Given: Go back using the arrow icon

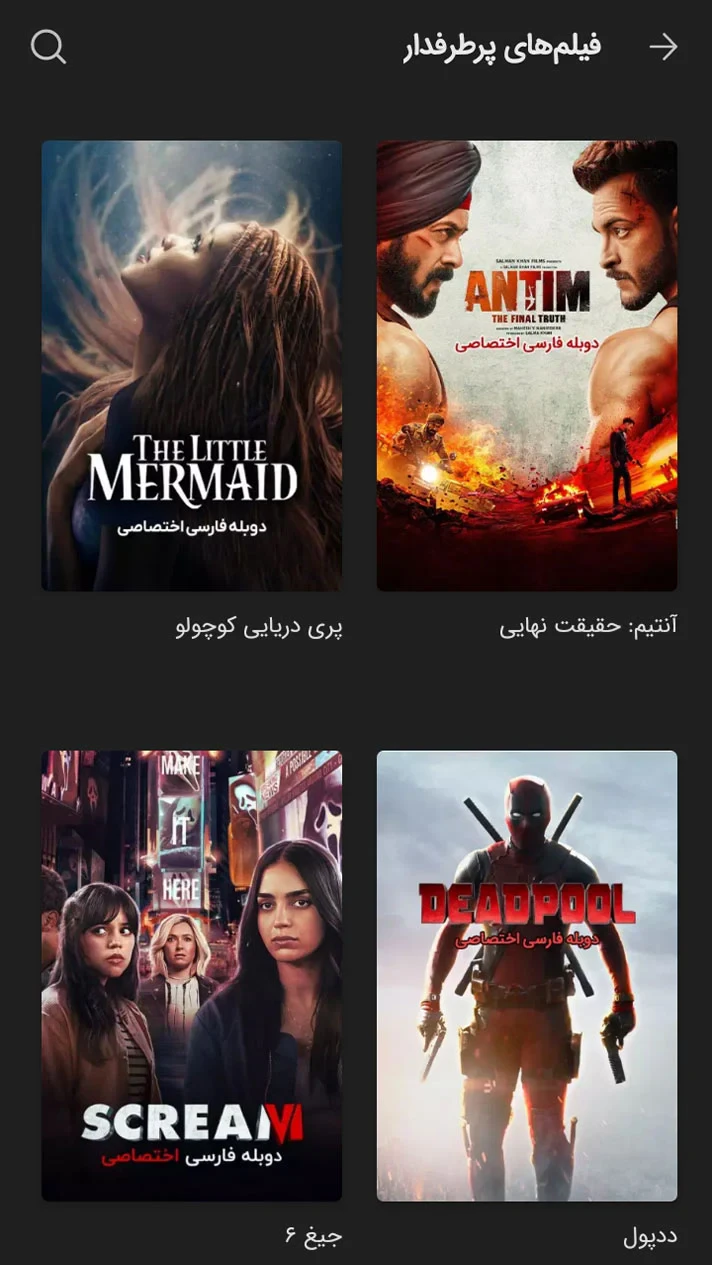Looking at the screenshot, I should [663, 47].
